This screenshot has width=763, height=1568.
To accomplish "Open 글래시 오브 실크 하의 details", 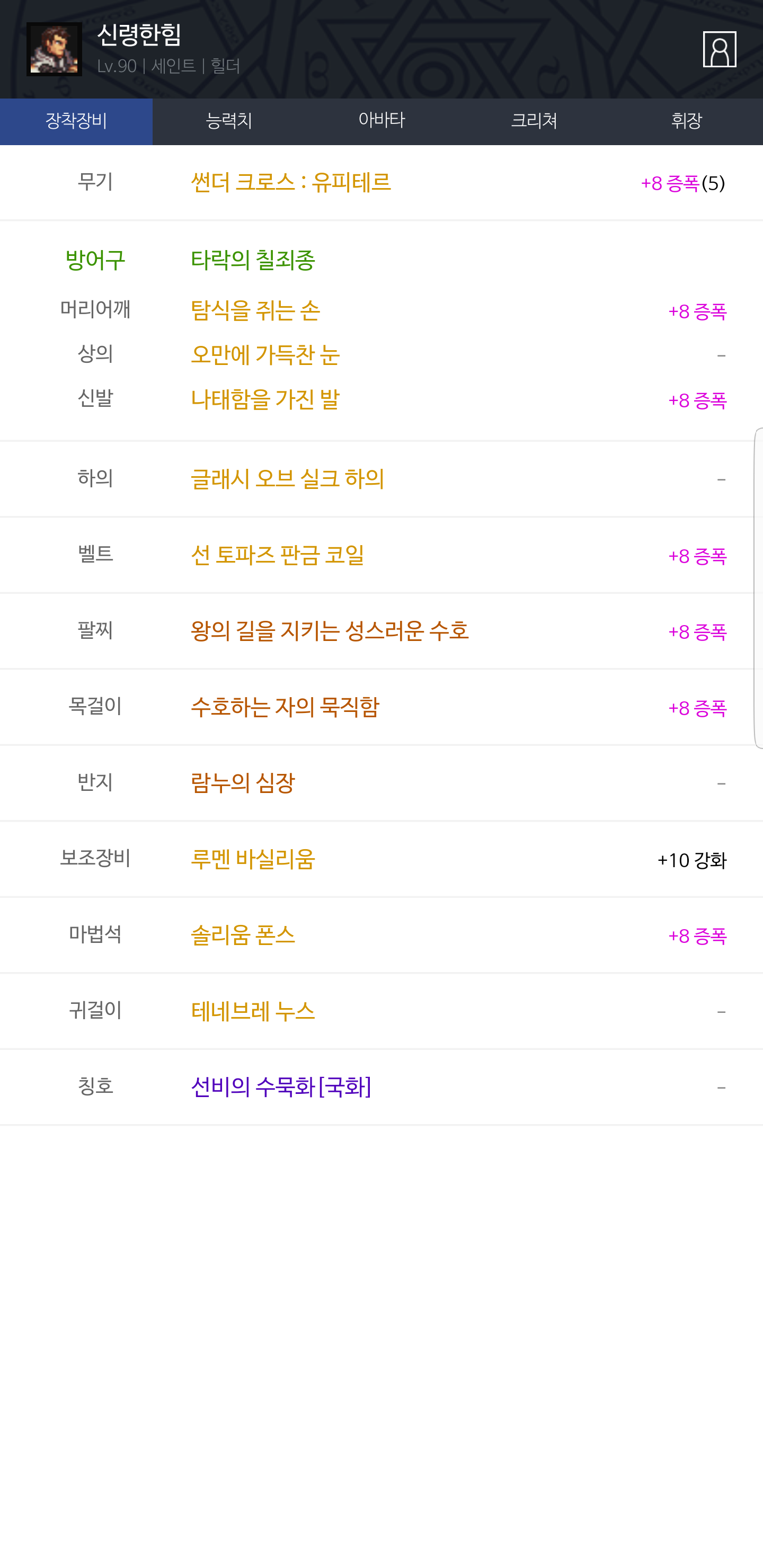I will [381, 479].
